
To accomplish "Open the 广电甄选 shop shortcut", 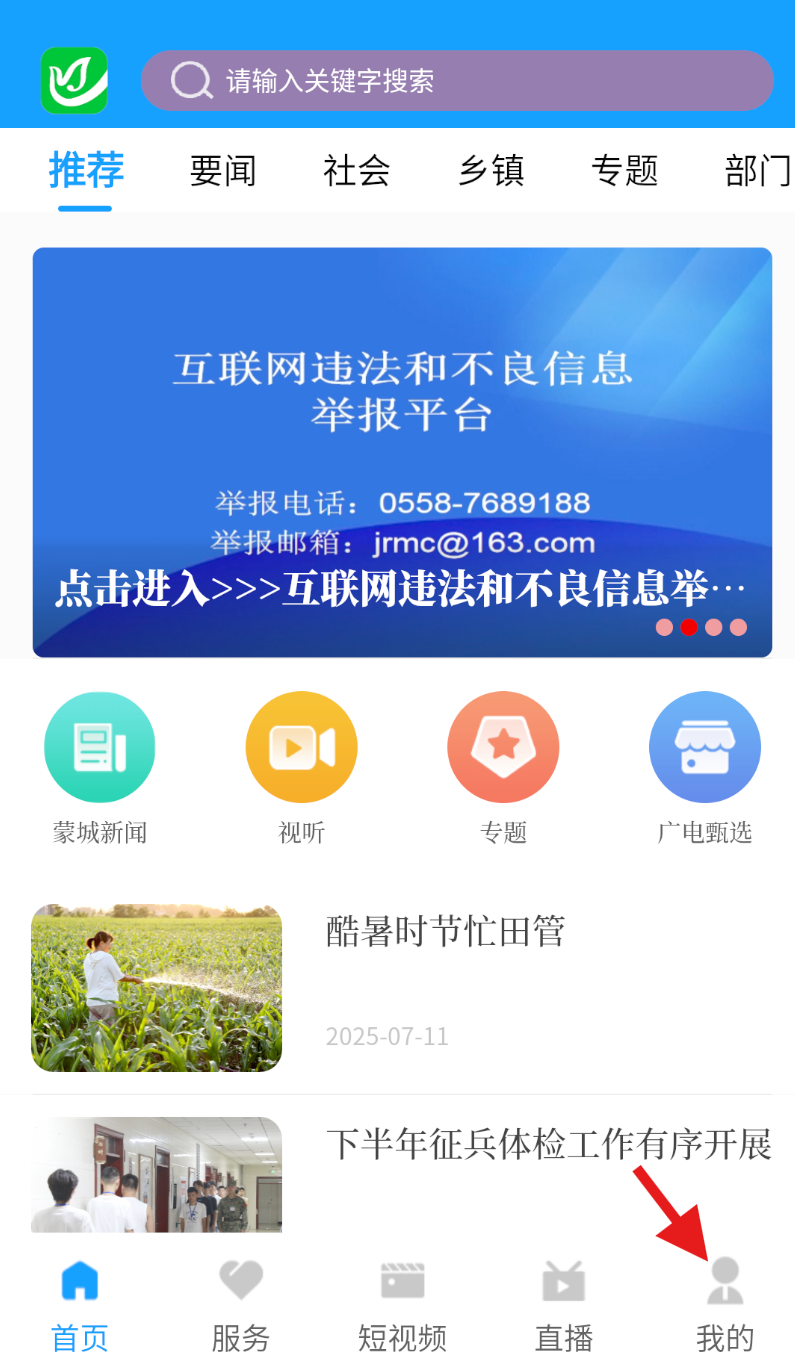I will (x=705, y=748).
